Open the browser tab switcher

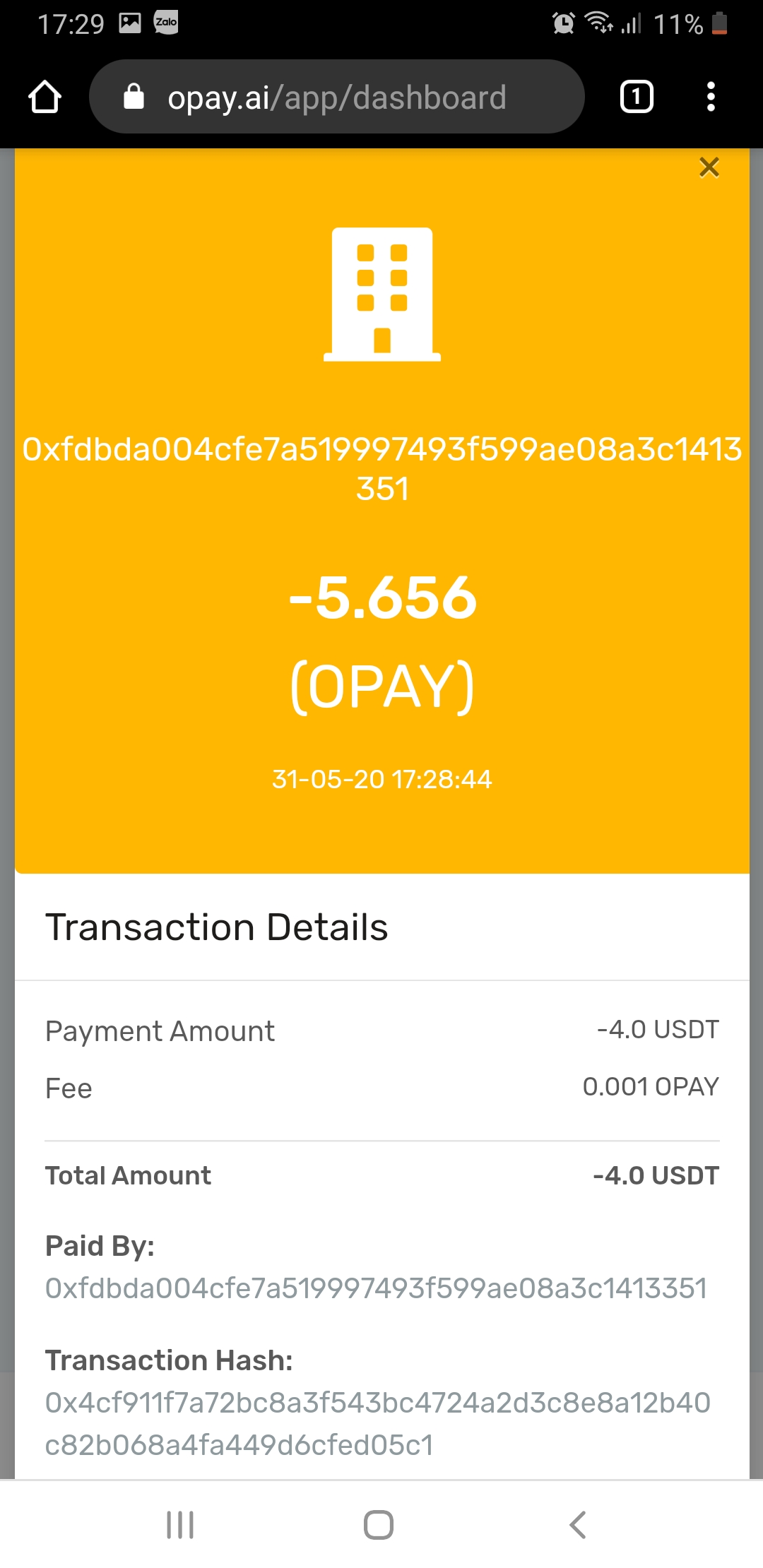click(636, 97)
